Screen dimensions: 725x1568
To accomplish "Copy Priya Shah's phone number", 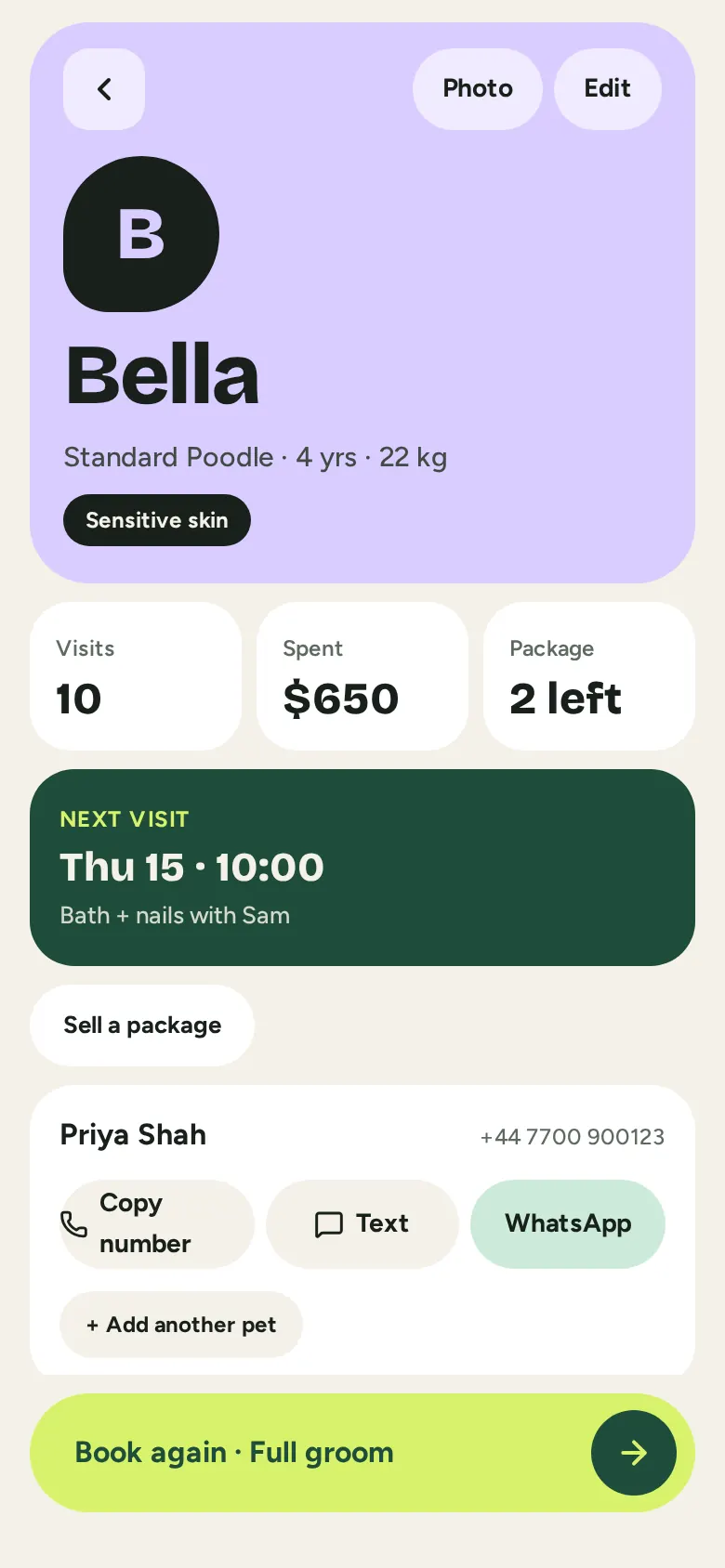I will tap(157, 1224).
